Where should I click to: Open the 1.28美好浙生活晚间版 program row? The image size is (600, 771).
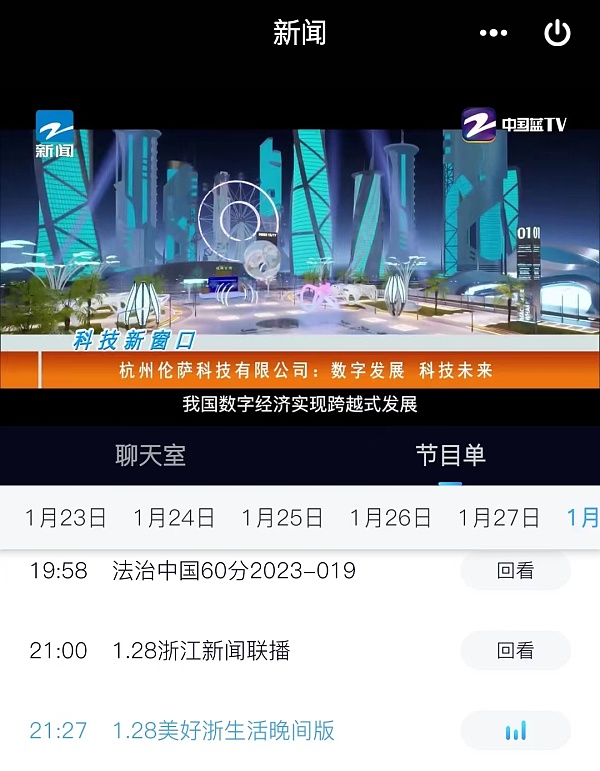point(223,731)
